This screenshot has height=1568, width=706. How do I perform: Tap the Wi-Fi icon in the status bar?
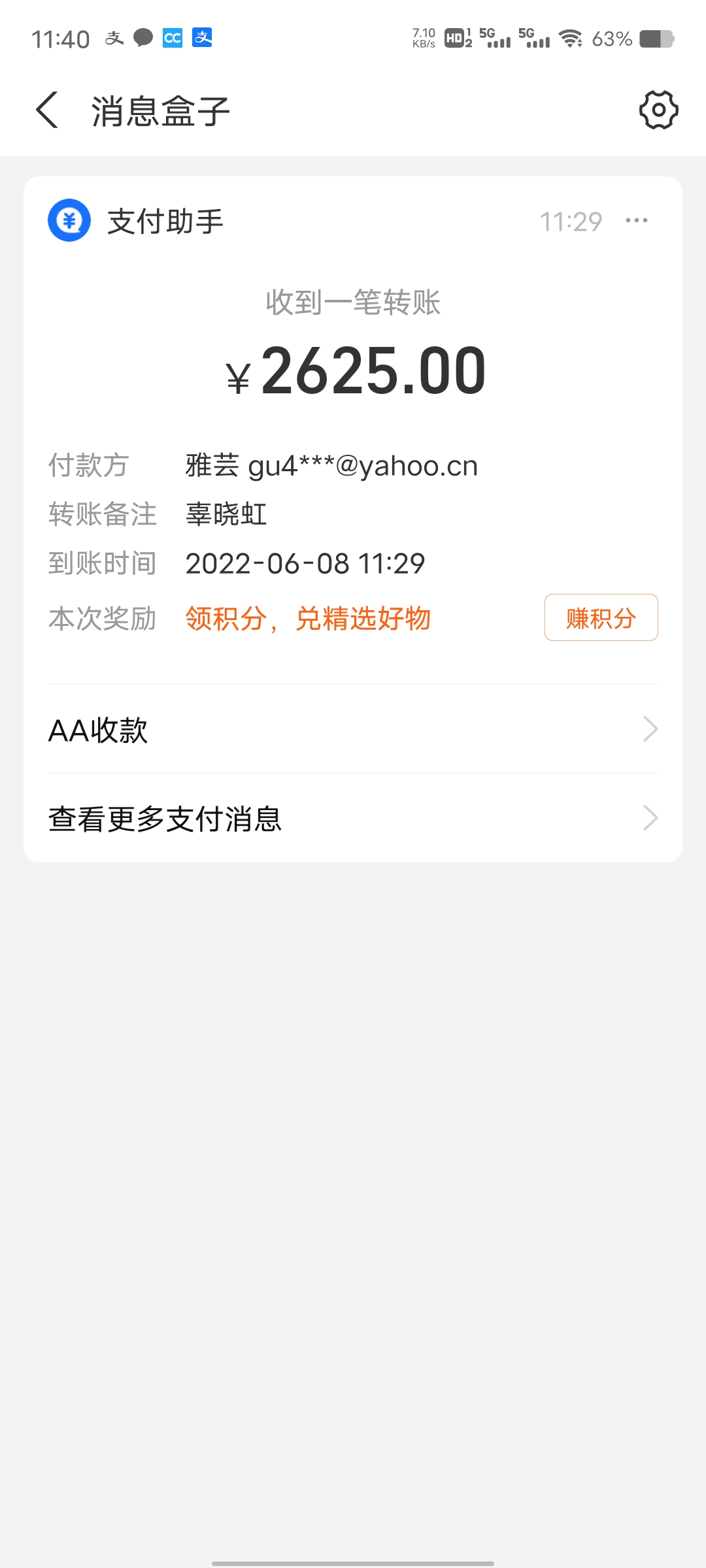click(572, 39)
